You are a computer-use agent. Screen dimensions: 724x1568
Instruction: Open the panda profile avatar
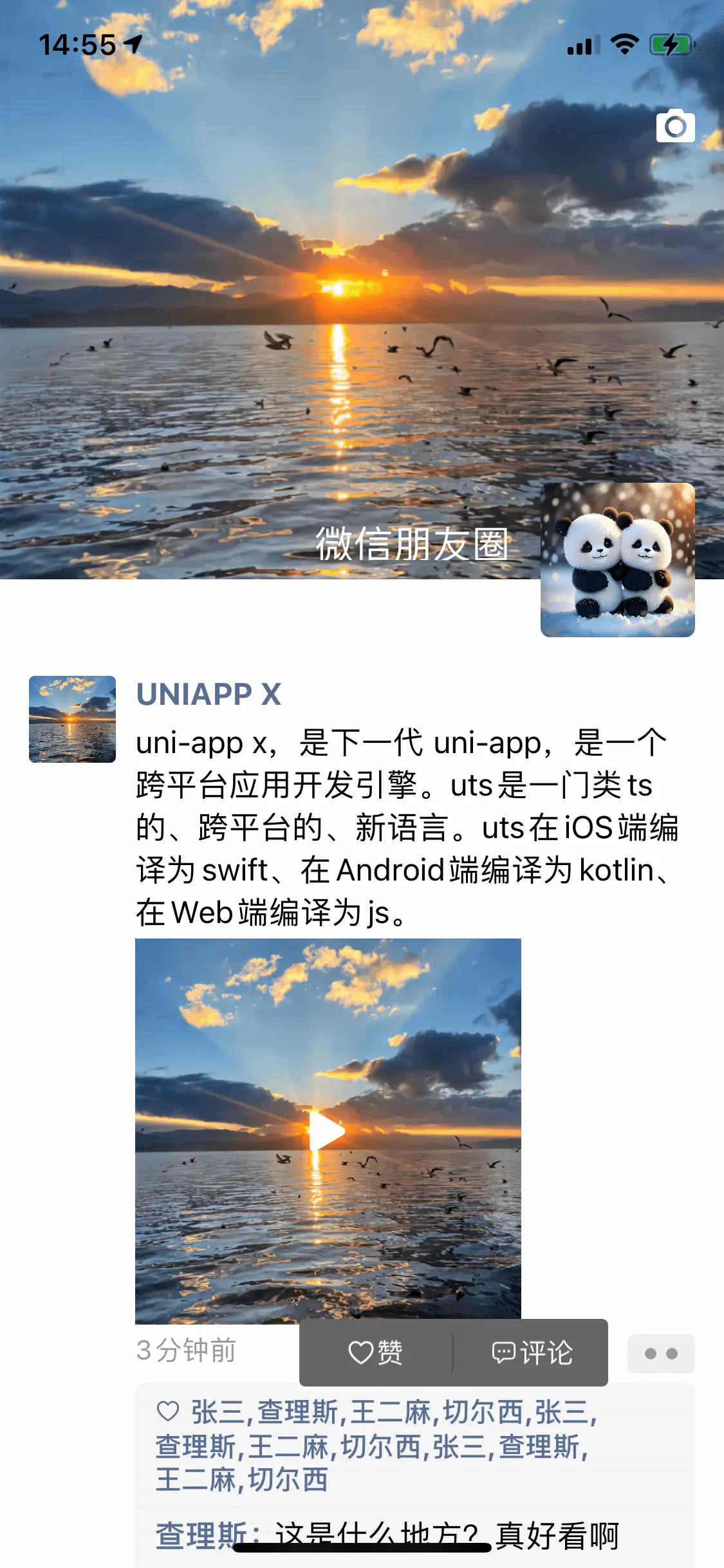617,560
